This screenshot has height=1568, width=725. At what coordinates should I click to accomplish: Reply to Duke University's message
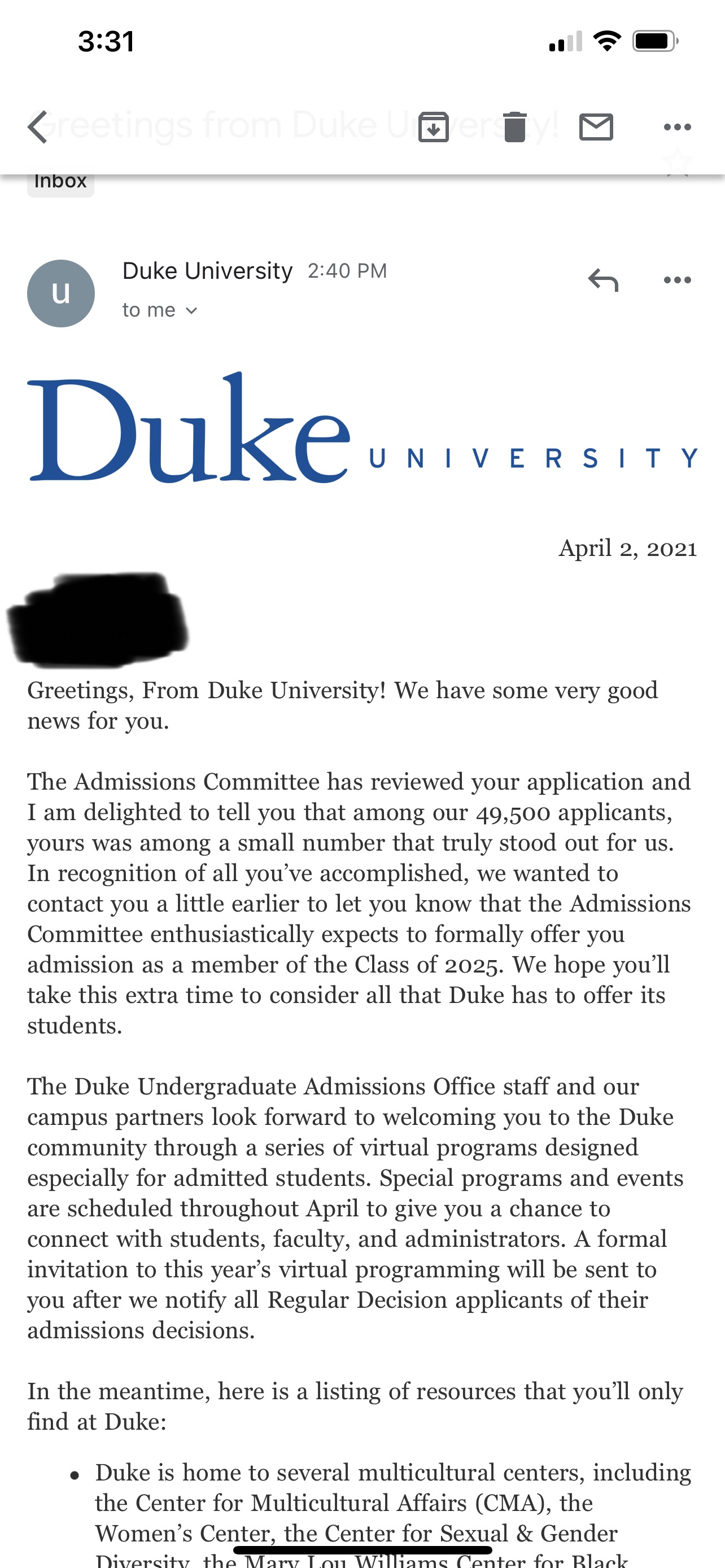tap(603, 280)
